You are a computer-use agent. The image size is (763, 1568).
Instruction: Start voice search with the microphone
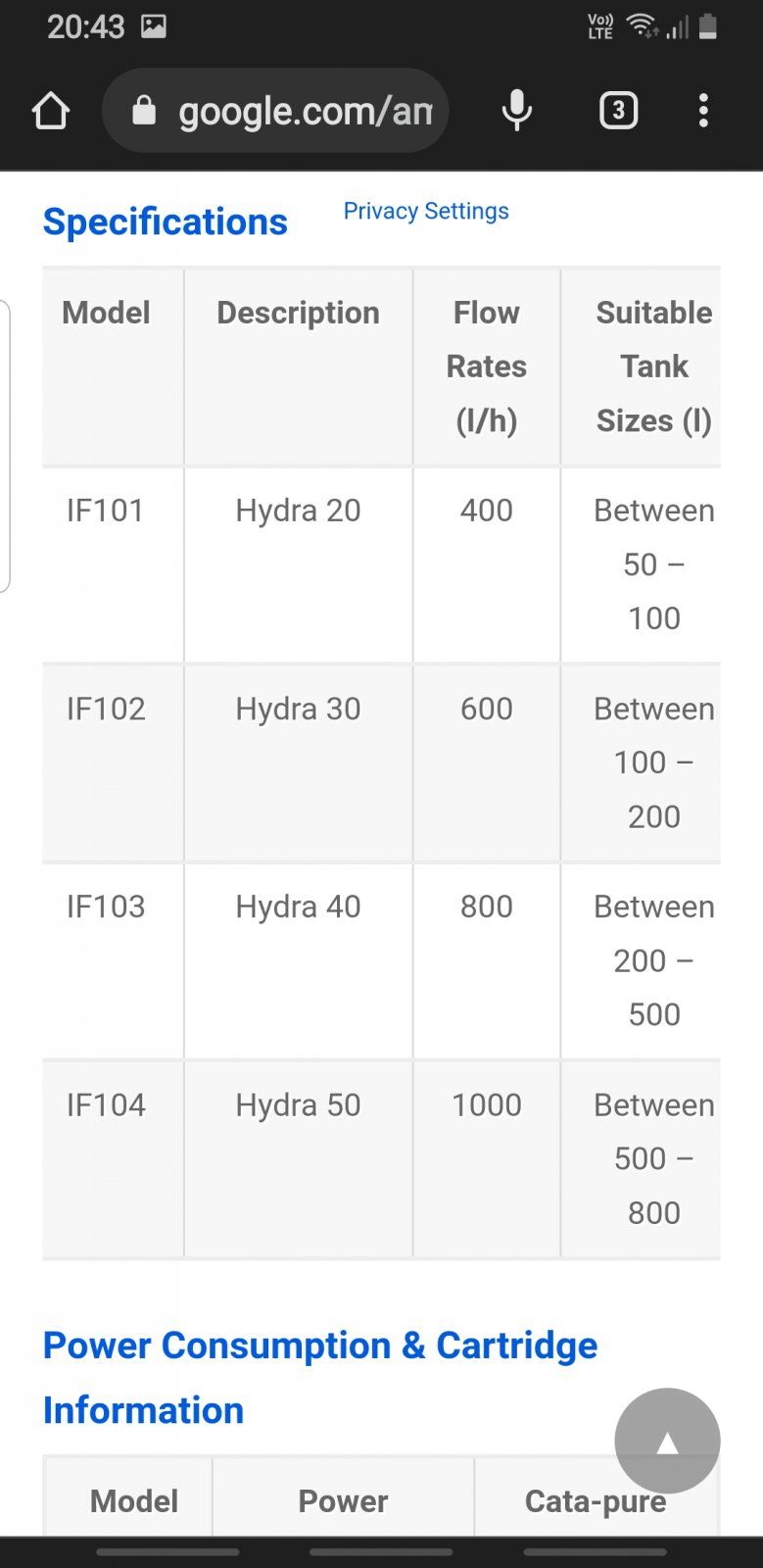point(516,111)
